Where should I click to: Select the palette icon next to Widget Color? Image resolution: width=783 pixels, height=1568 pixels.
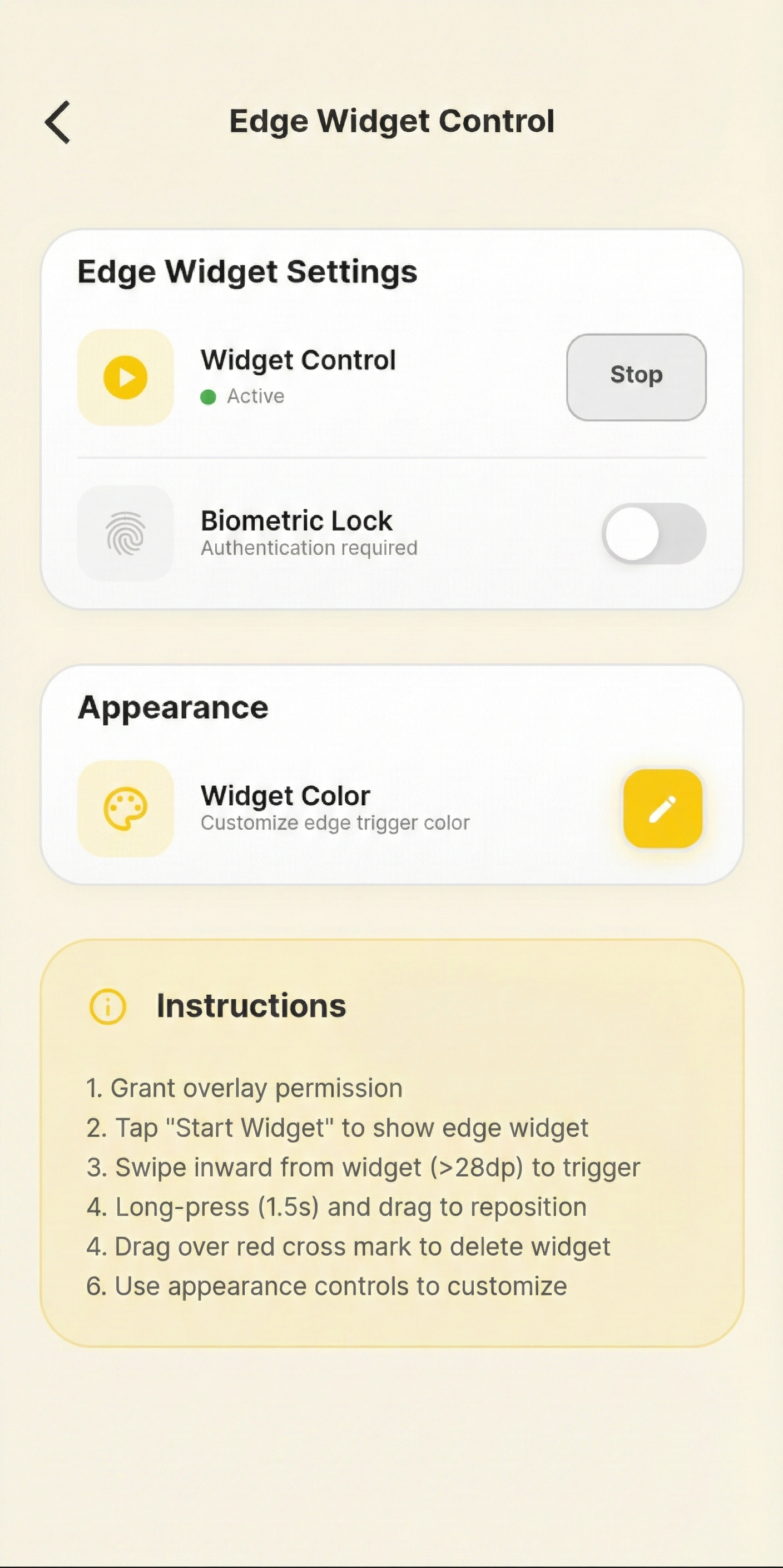[x=126, y=810]
